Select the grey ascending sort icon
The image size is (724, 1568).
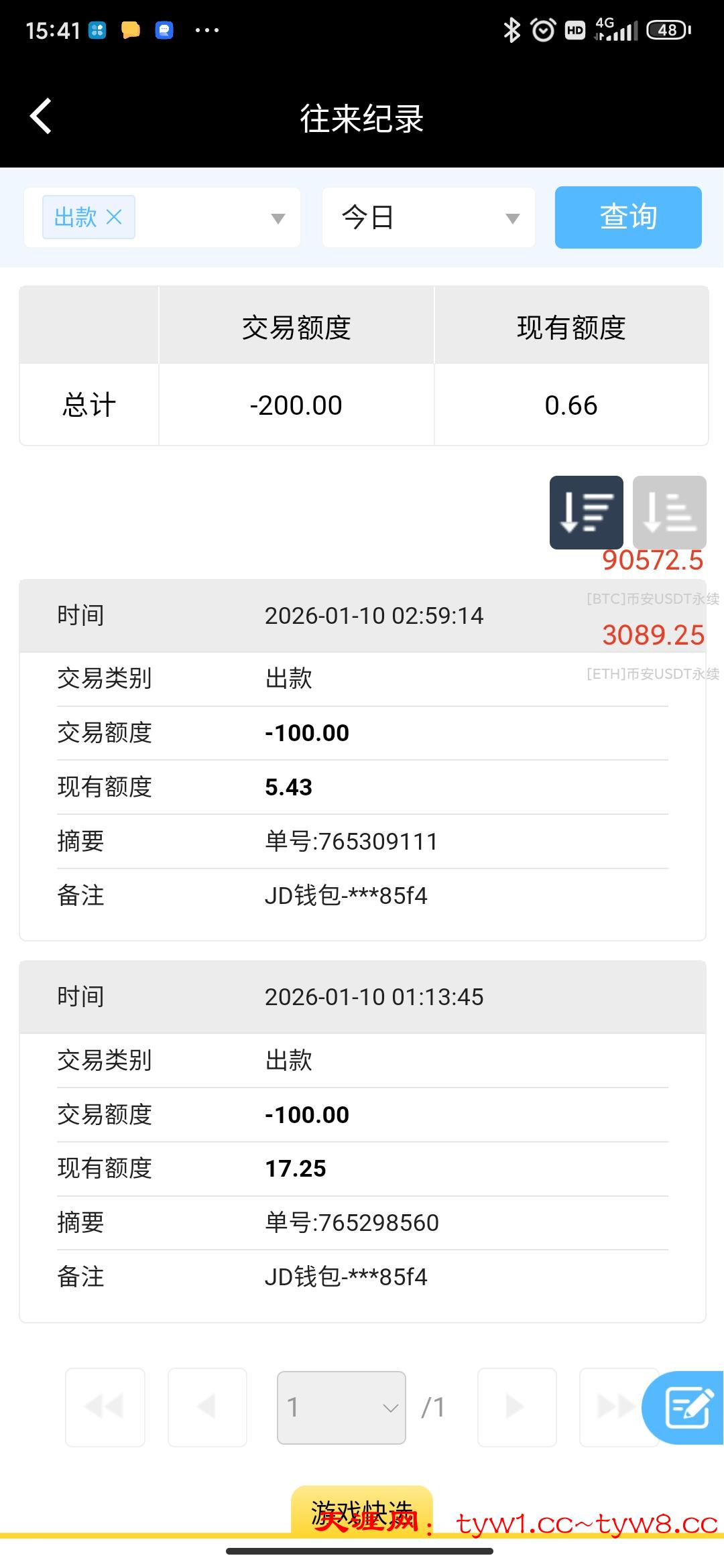669,513
